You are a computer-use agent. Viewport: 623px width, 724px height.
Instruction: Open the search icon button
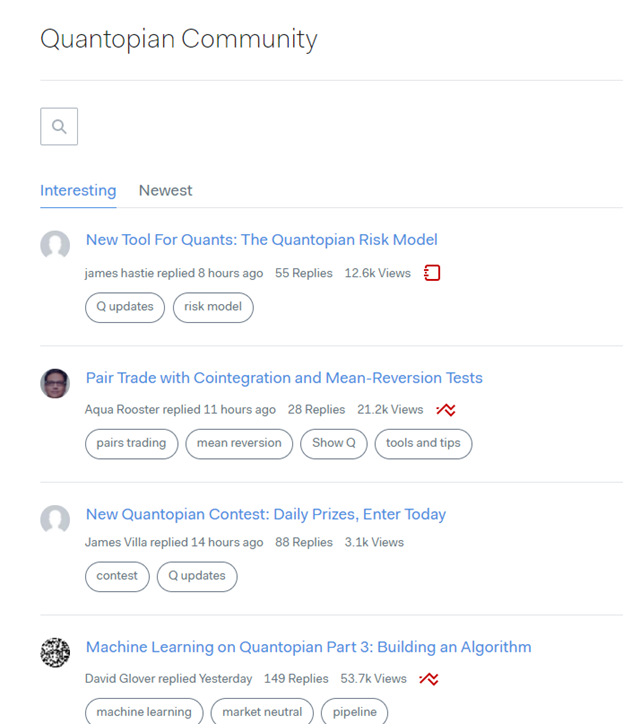[x=59, y=127]
